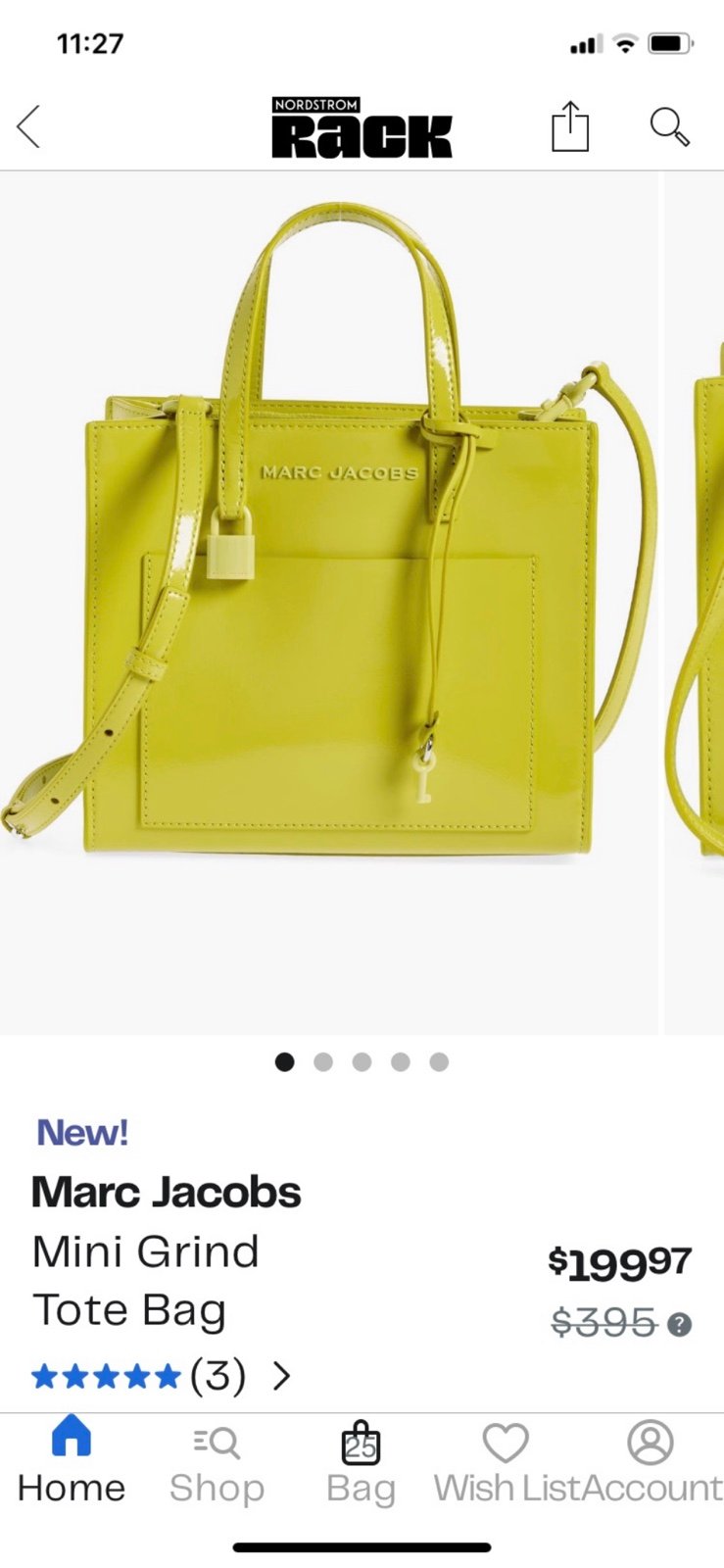Share this Marc Jacobs tote bag

pyautogui.click(x=570, y=126)
